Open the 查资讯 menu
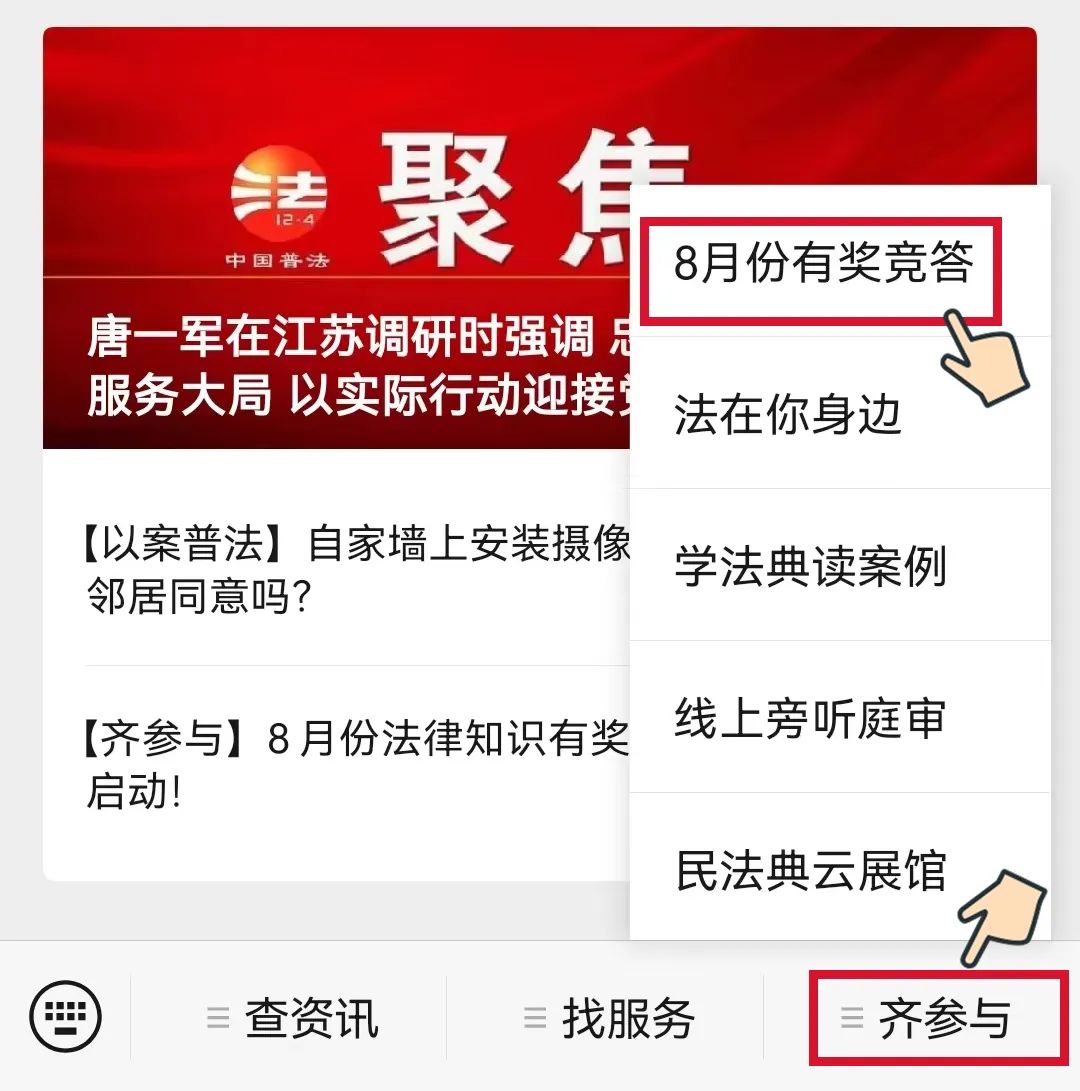Viewport: 1080px width, 1091px height. [x=292, y=1019]
